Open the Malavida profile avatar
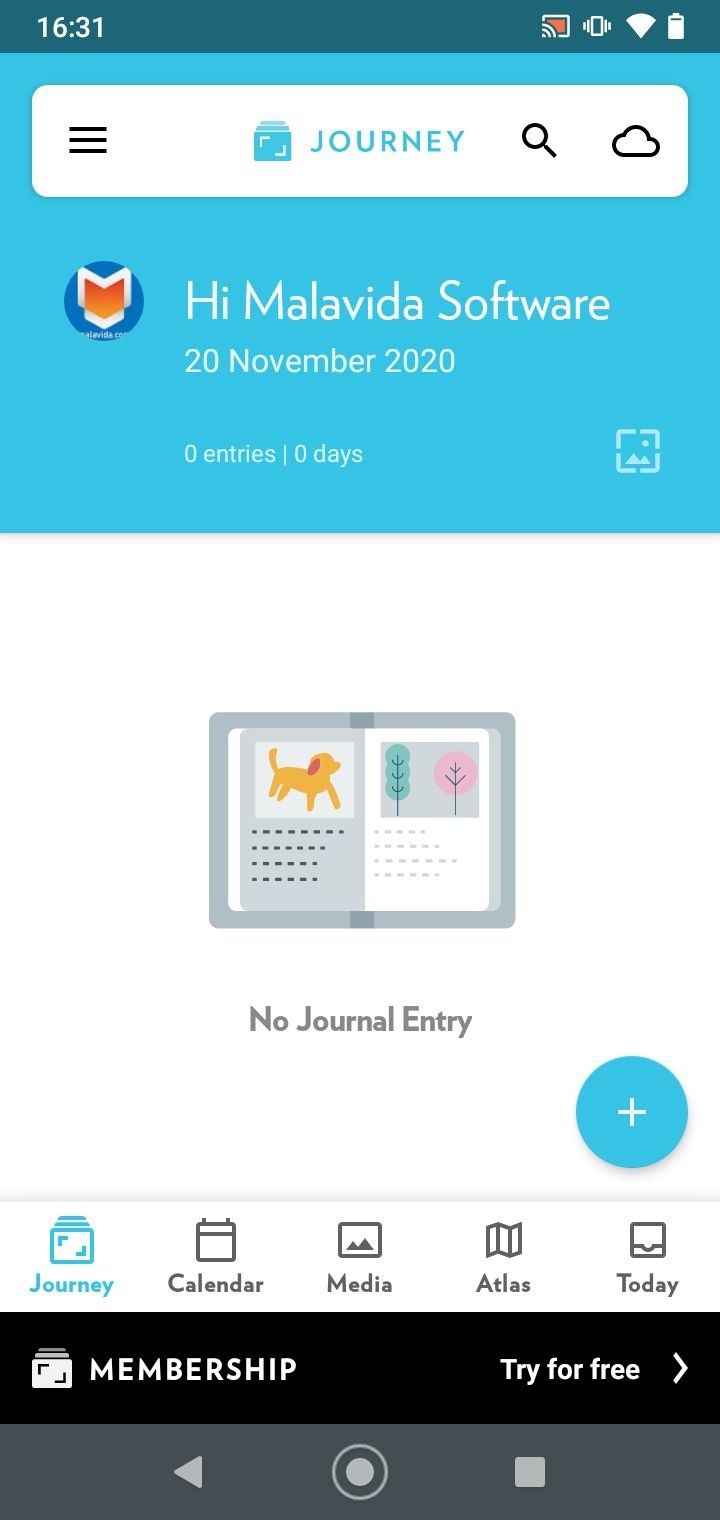Screen dimensions: 720x1520 (x=104, y=301)
